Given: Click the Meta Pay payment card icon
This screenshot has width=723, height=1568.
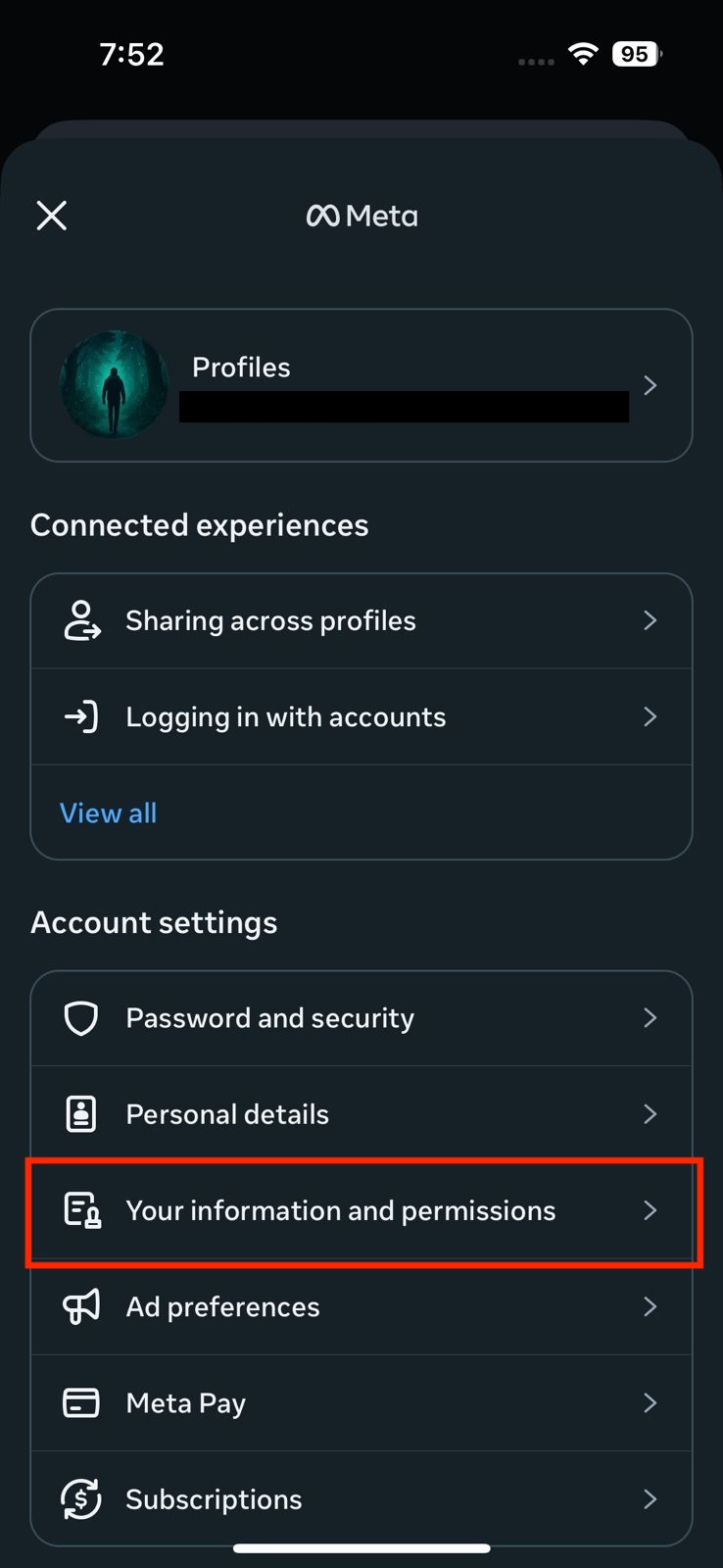Looking at the screenshot, I should [x=82, y=1402].
